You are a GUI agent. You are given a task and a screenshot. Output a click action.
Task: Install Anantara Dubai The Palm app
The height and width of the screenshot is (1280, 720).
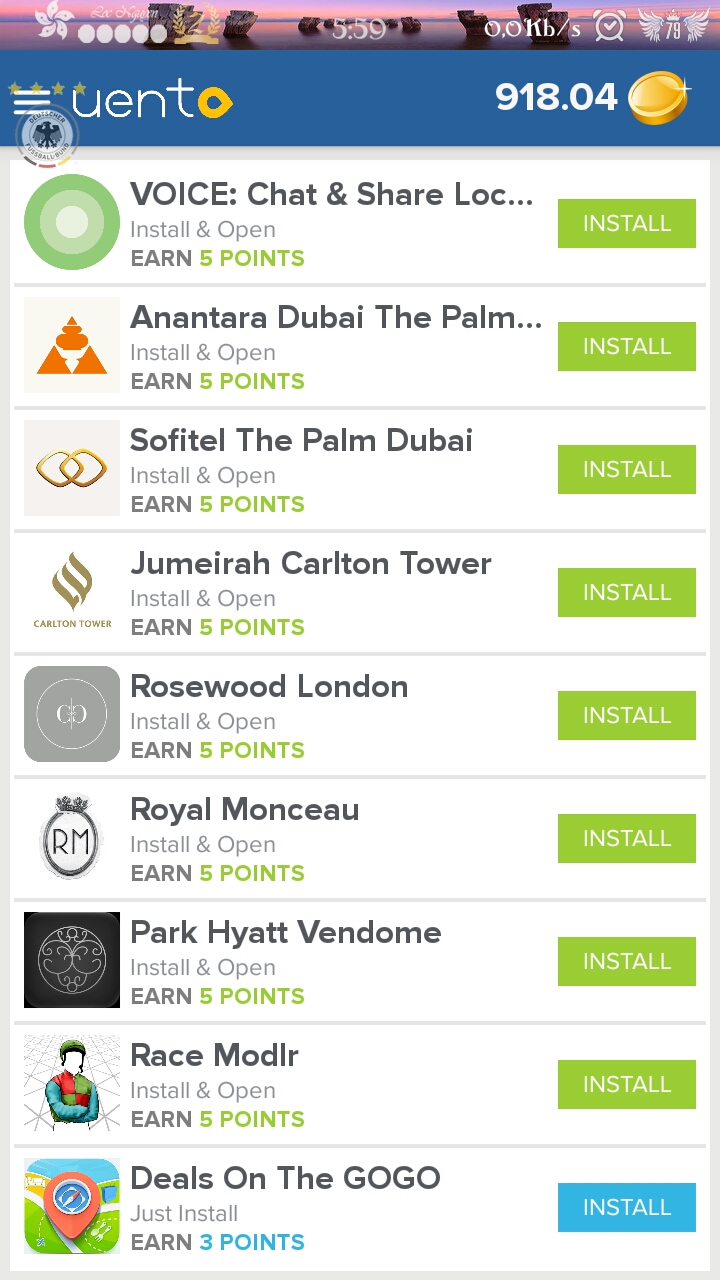(x=626, y=347)
